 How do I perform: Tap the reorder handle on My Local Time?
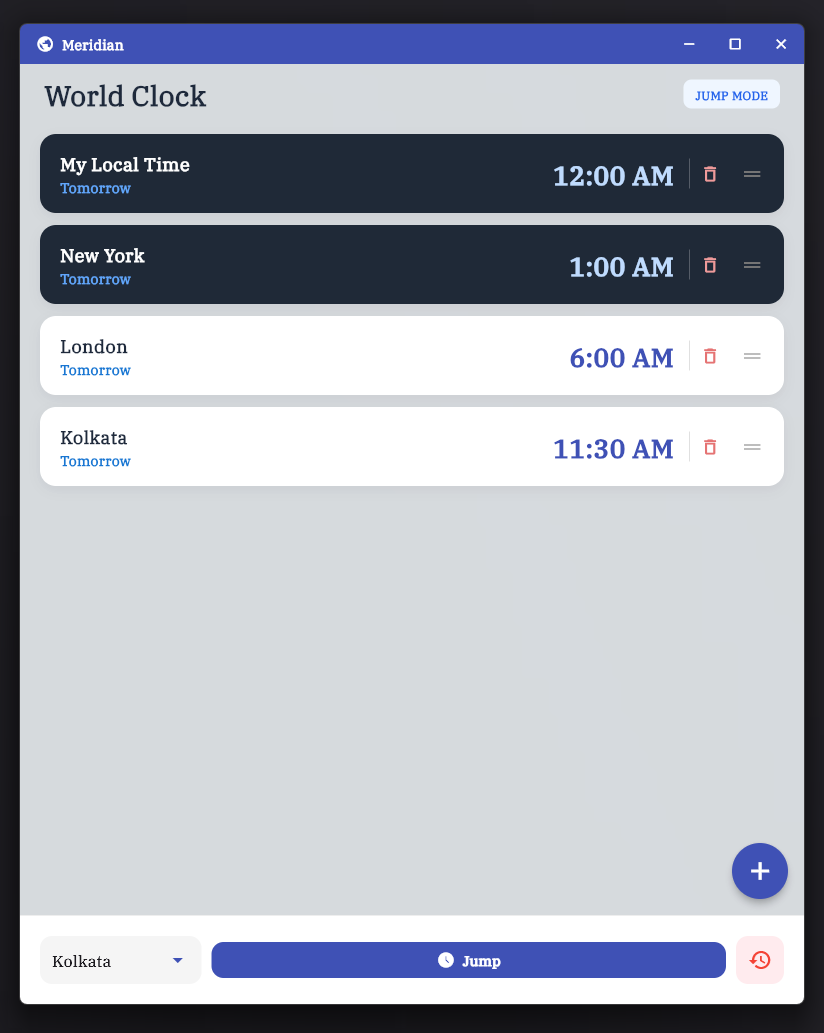point(752,174)
